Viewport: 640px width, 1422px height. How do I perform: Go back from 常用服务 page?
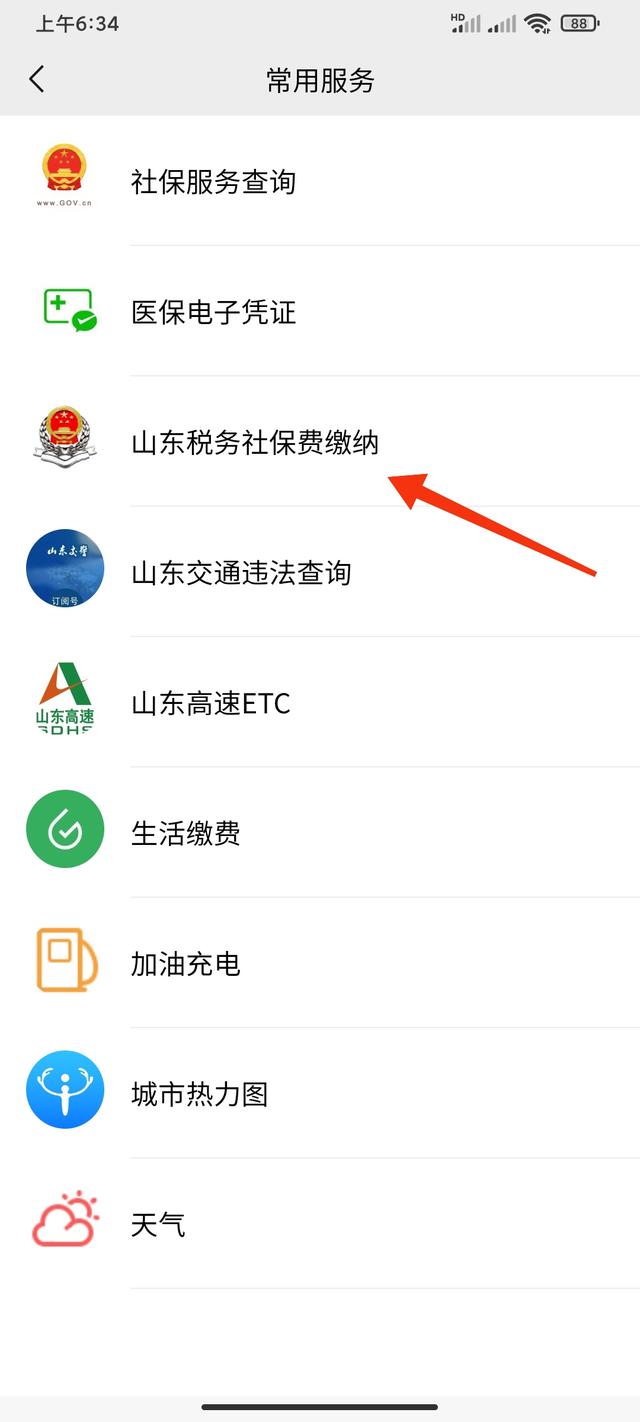37,80
